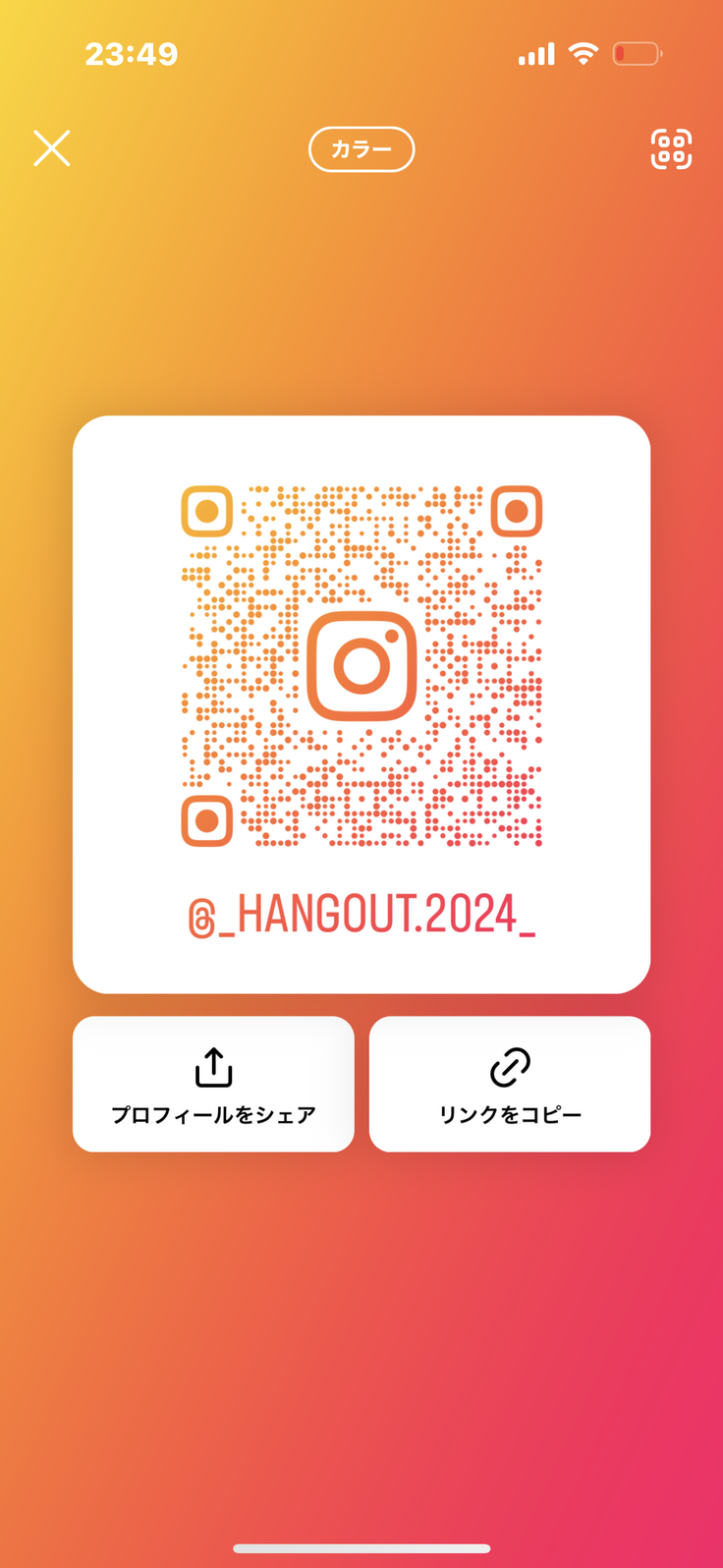The width and height of the screenshot is (723, 1568).
Task: Close the QR code screen
Action: click(x=51, y=148)
